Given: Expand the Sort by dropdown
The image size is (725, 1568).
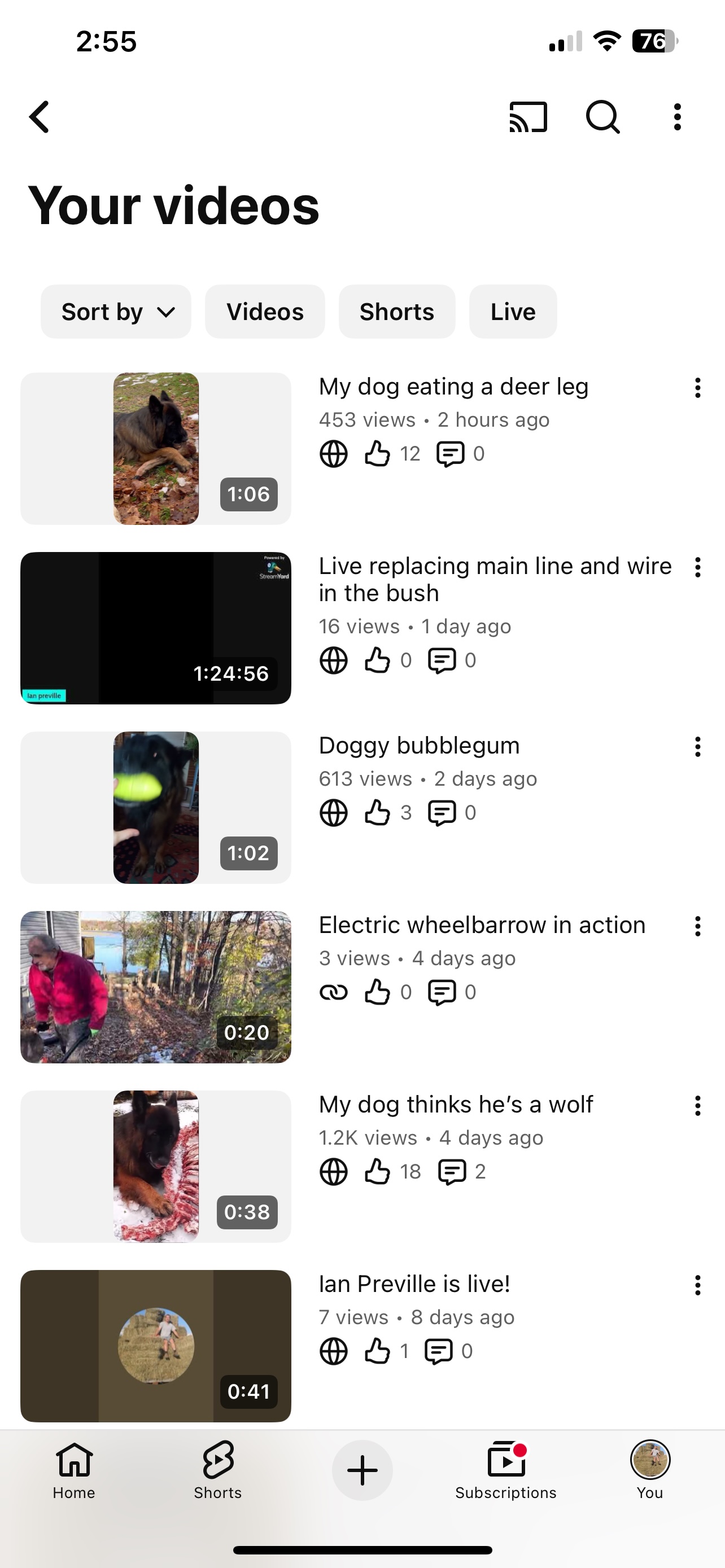Looking at the screenshot, I should [x=116, y=312].
